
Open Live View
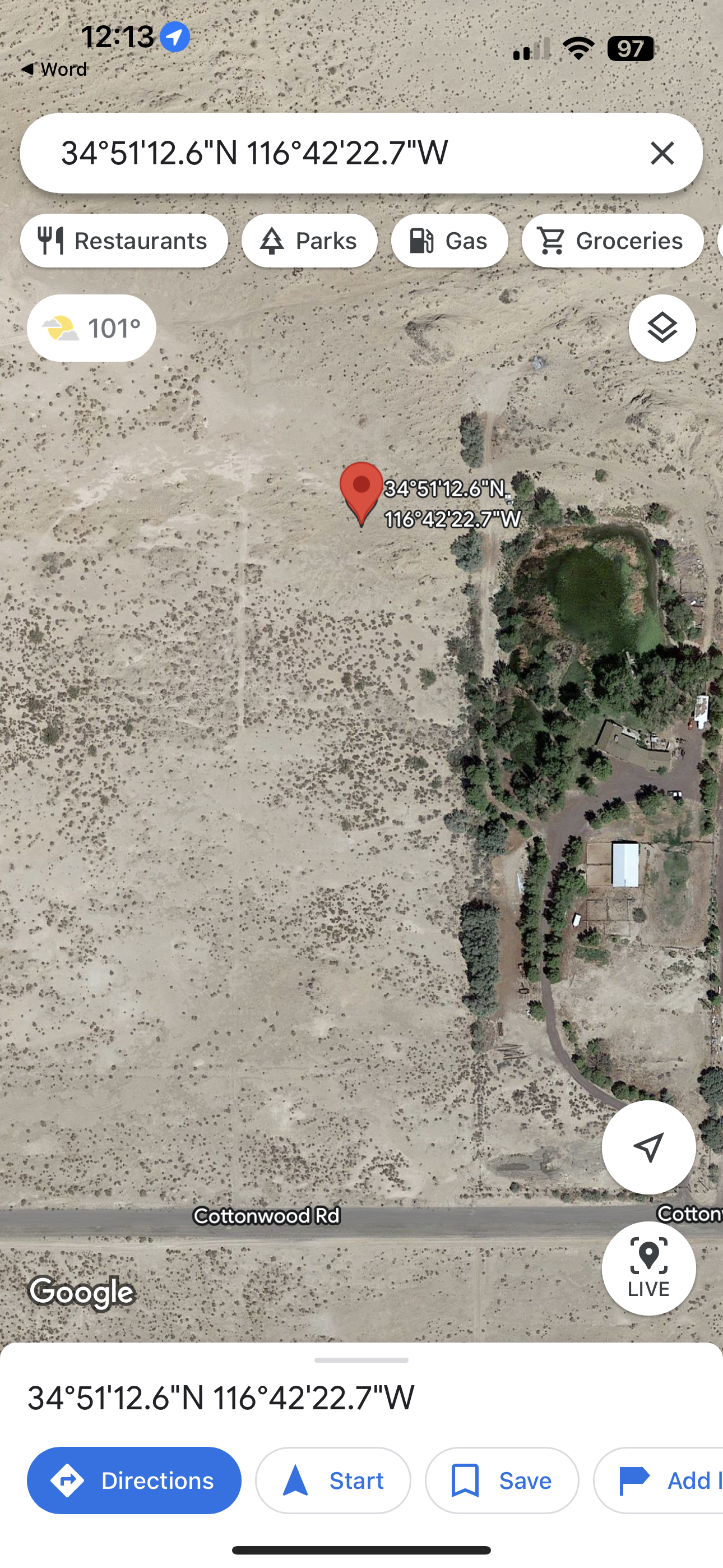648,1268
